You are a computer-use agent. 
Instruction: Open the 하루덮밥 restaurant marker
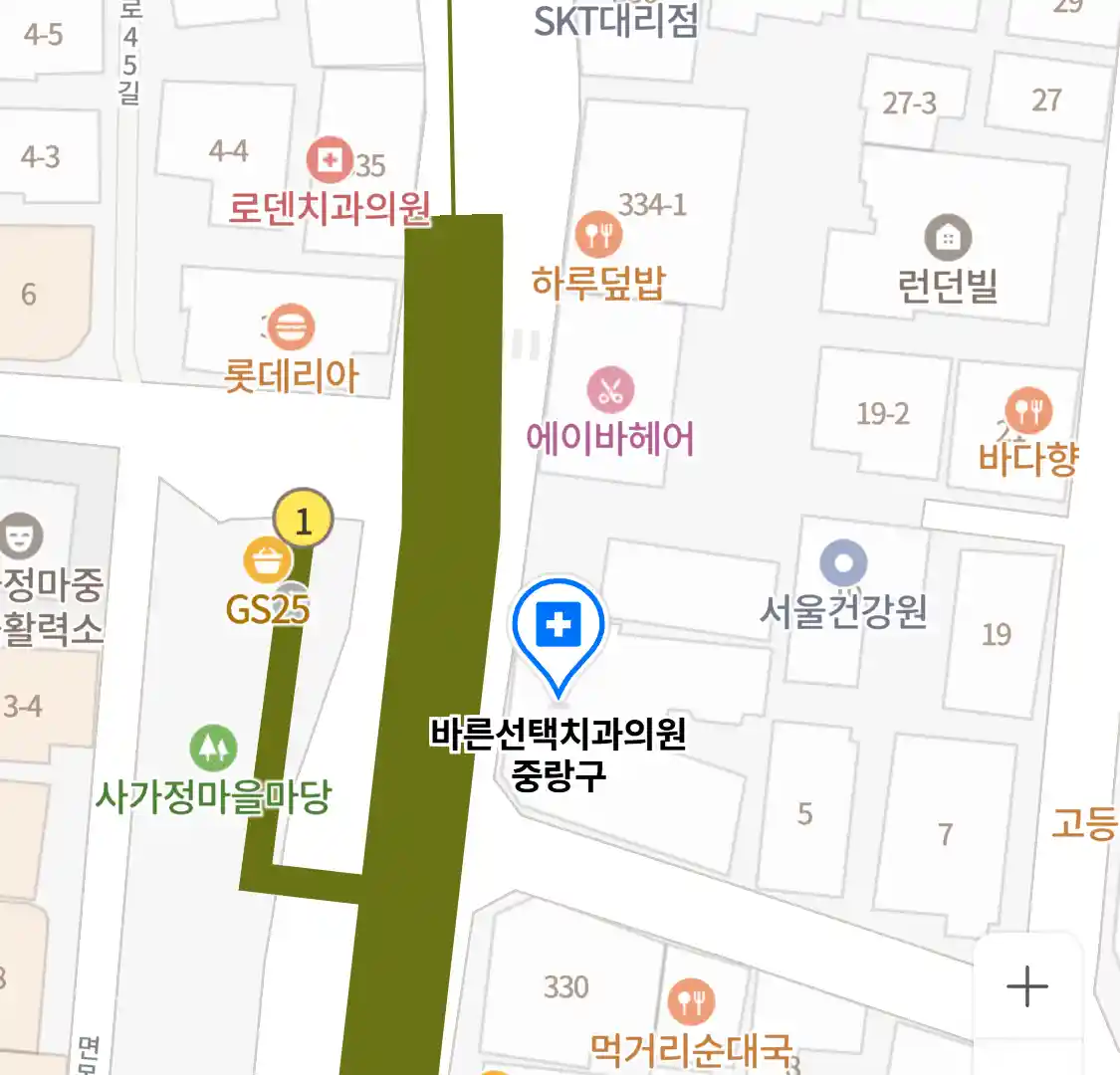tap(598, 235)
